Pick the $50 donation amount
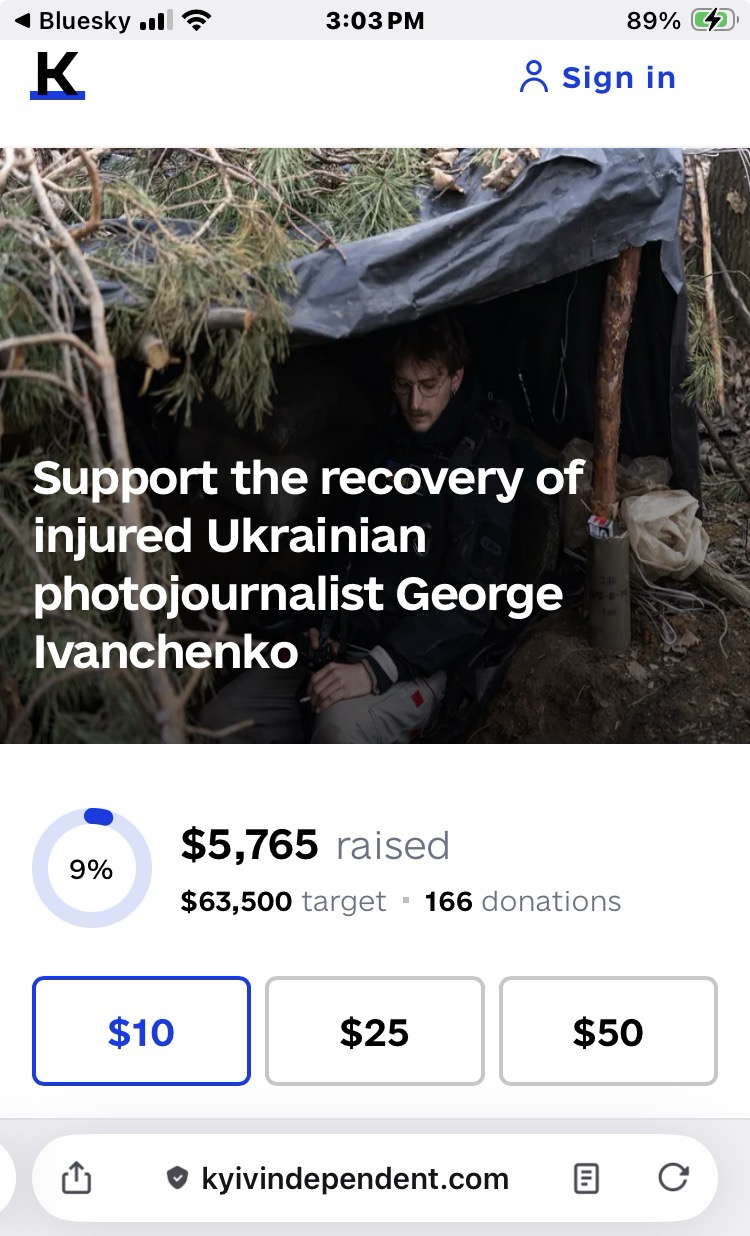The image size is (750, 1236). pos(608,1031)
